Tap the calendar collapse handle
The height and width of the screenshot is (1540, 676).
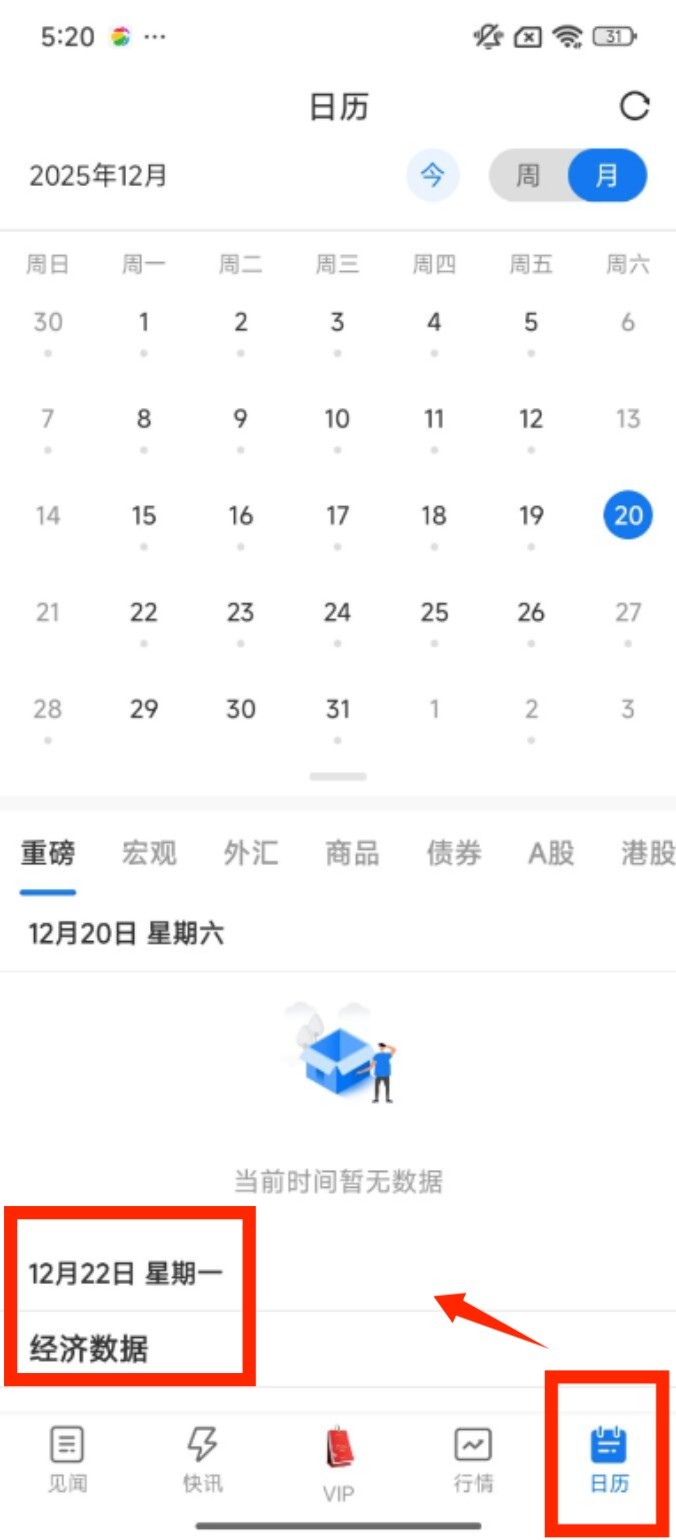pos(338,776)
